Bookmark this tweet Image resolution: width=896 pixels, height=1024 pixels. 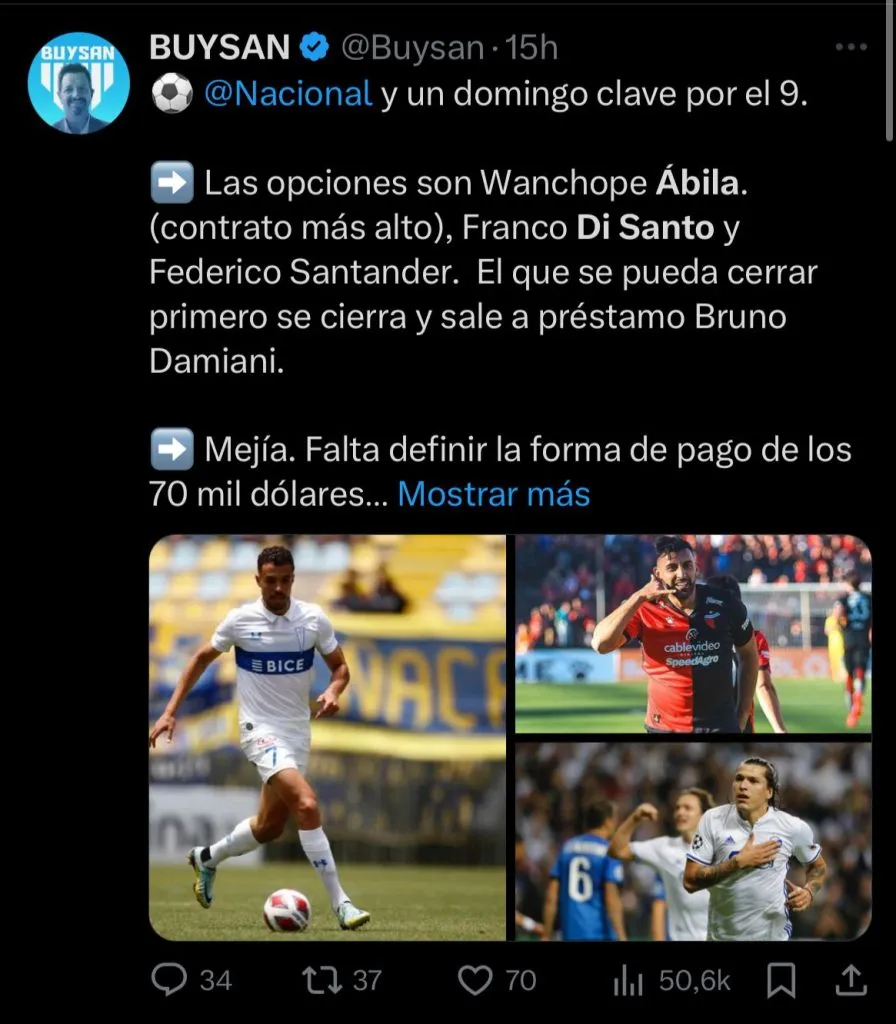click(x=782, y=980)
